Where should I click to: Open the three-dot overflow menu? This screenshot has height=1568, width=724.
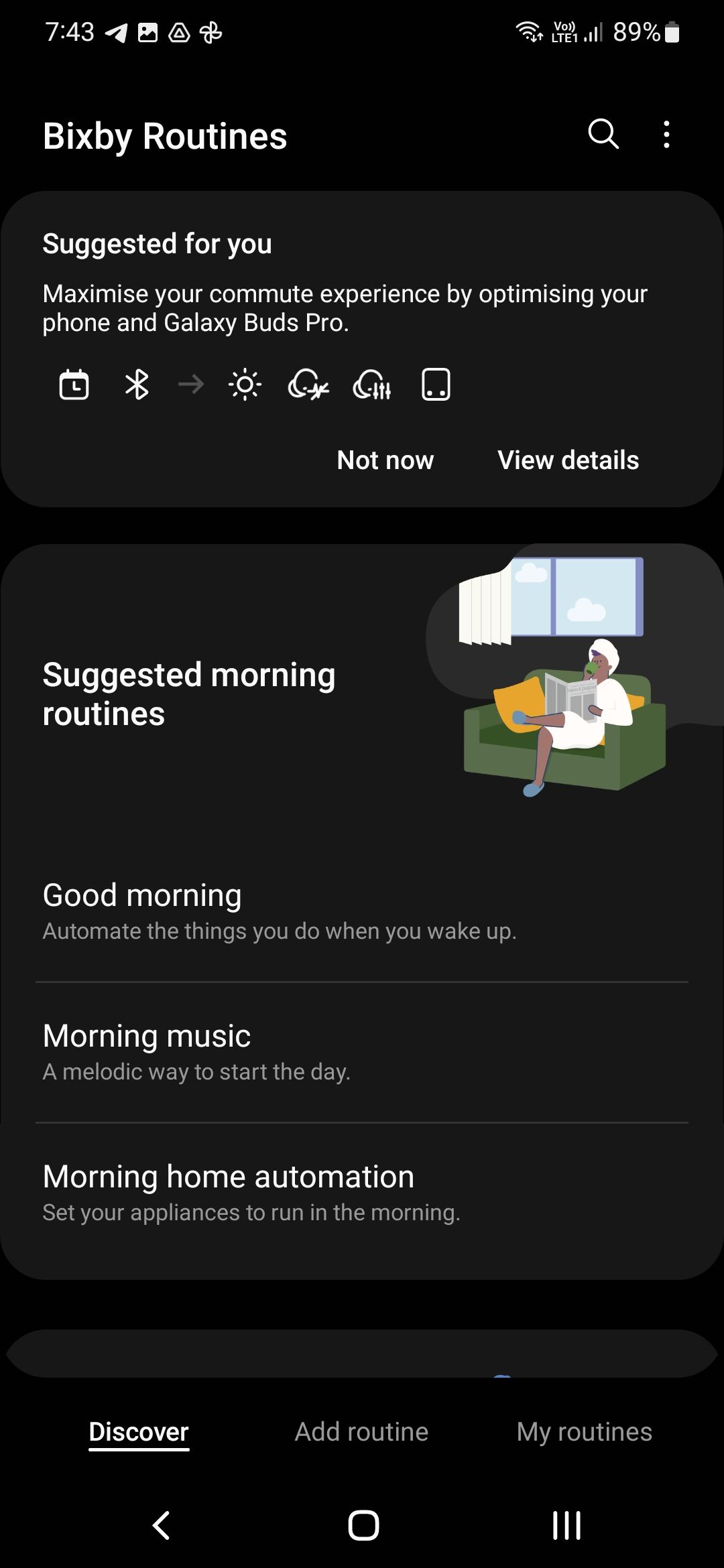coord(666,134)
